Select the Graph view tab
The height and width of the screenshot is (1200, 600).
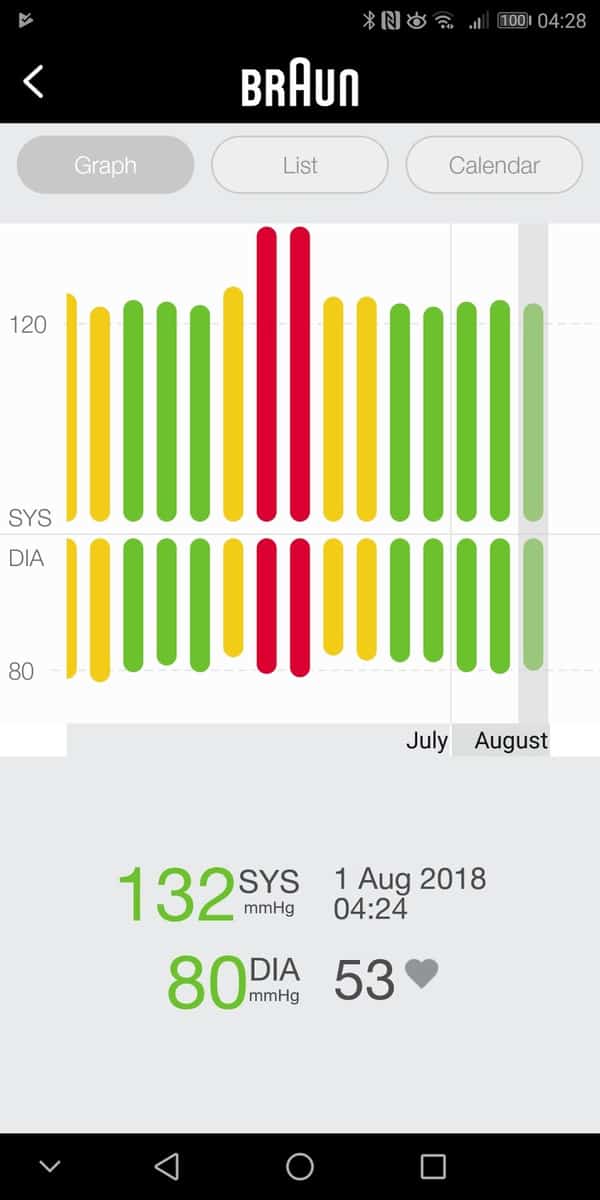(x=105, y=165)
